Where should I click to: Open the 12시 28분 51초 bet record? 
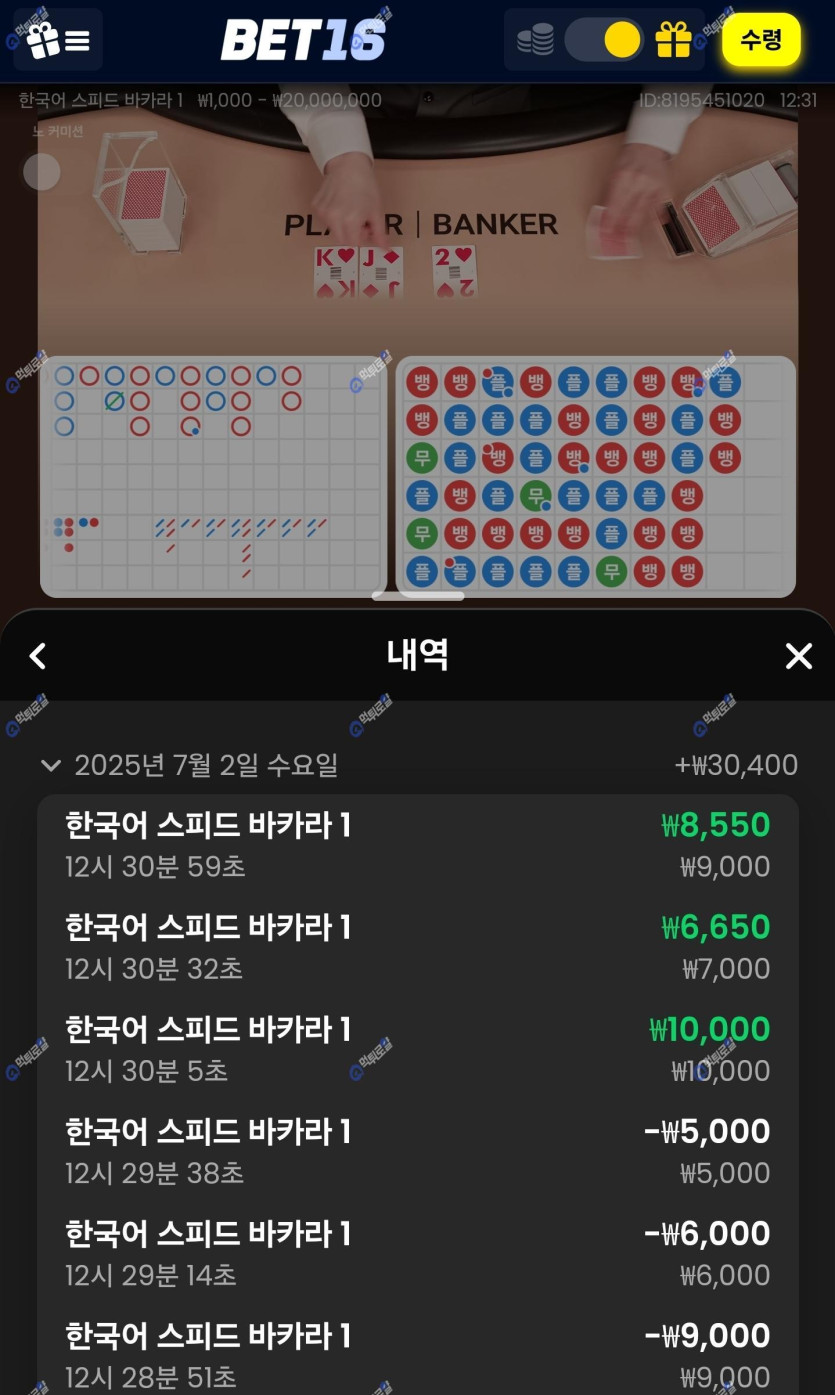417,1355
